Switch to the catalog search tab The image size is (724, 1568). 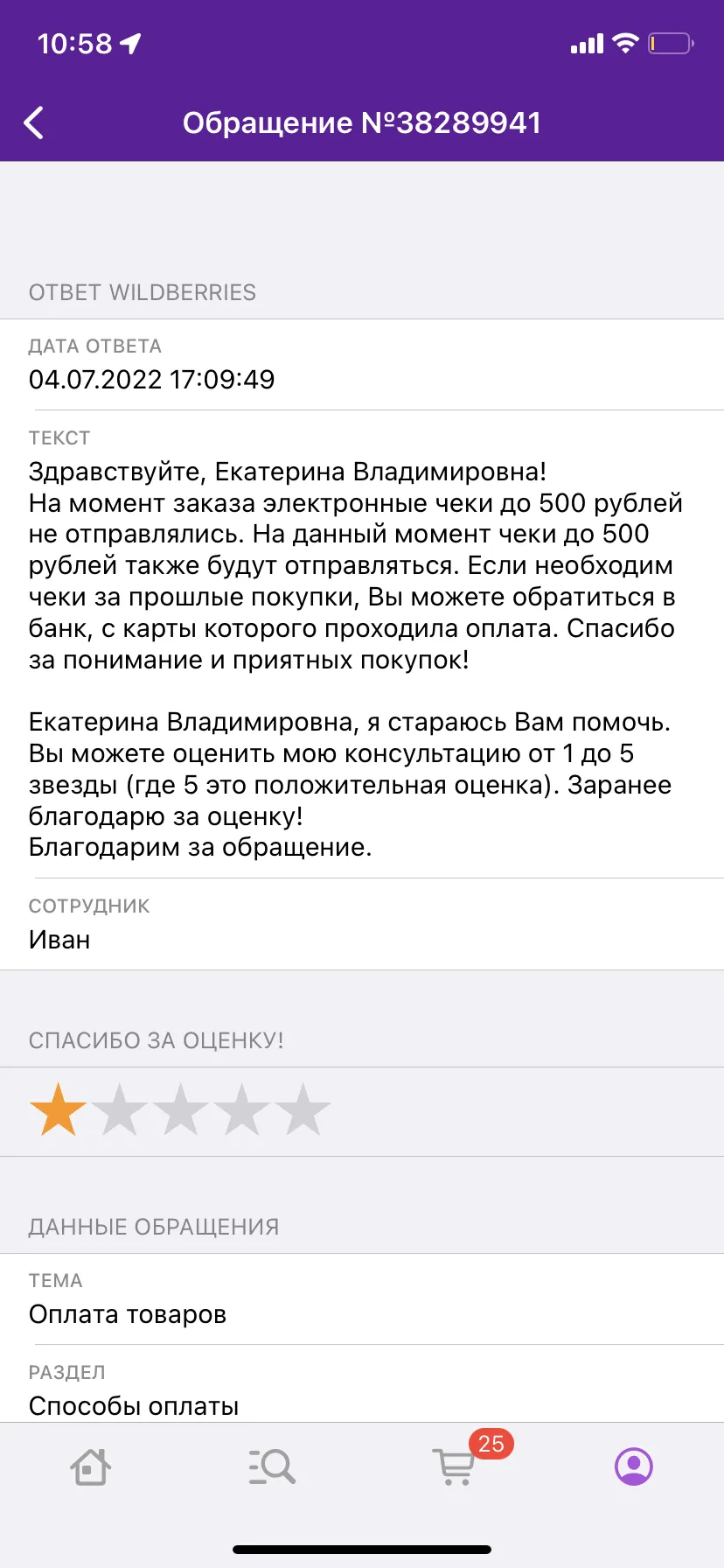click(x=272, y=1466)
